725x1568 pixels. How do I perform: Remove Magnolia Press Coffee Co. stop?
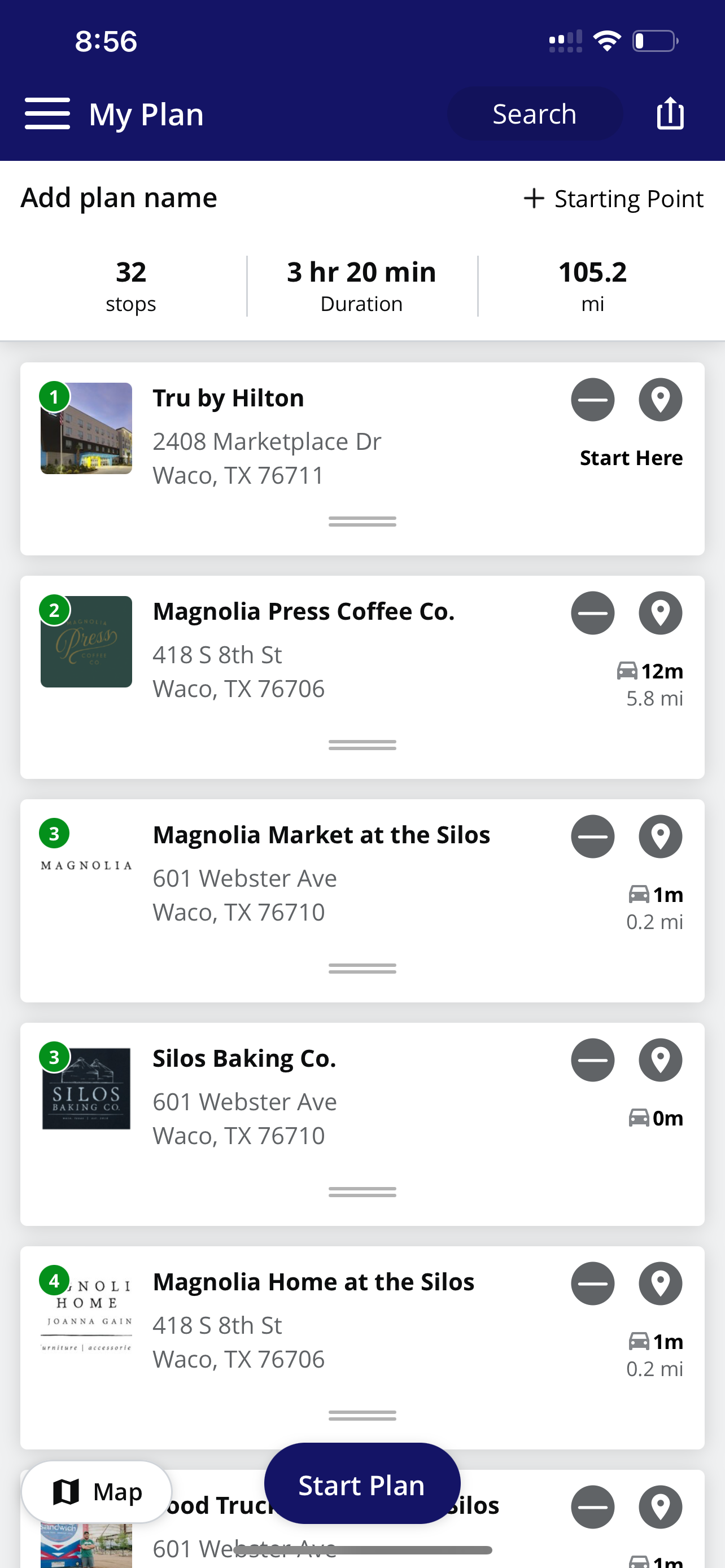pyautogui.click(x=592, y=613)
